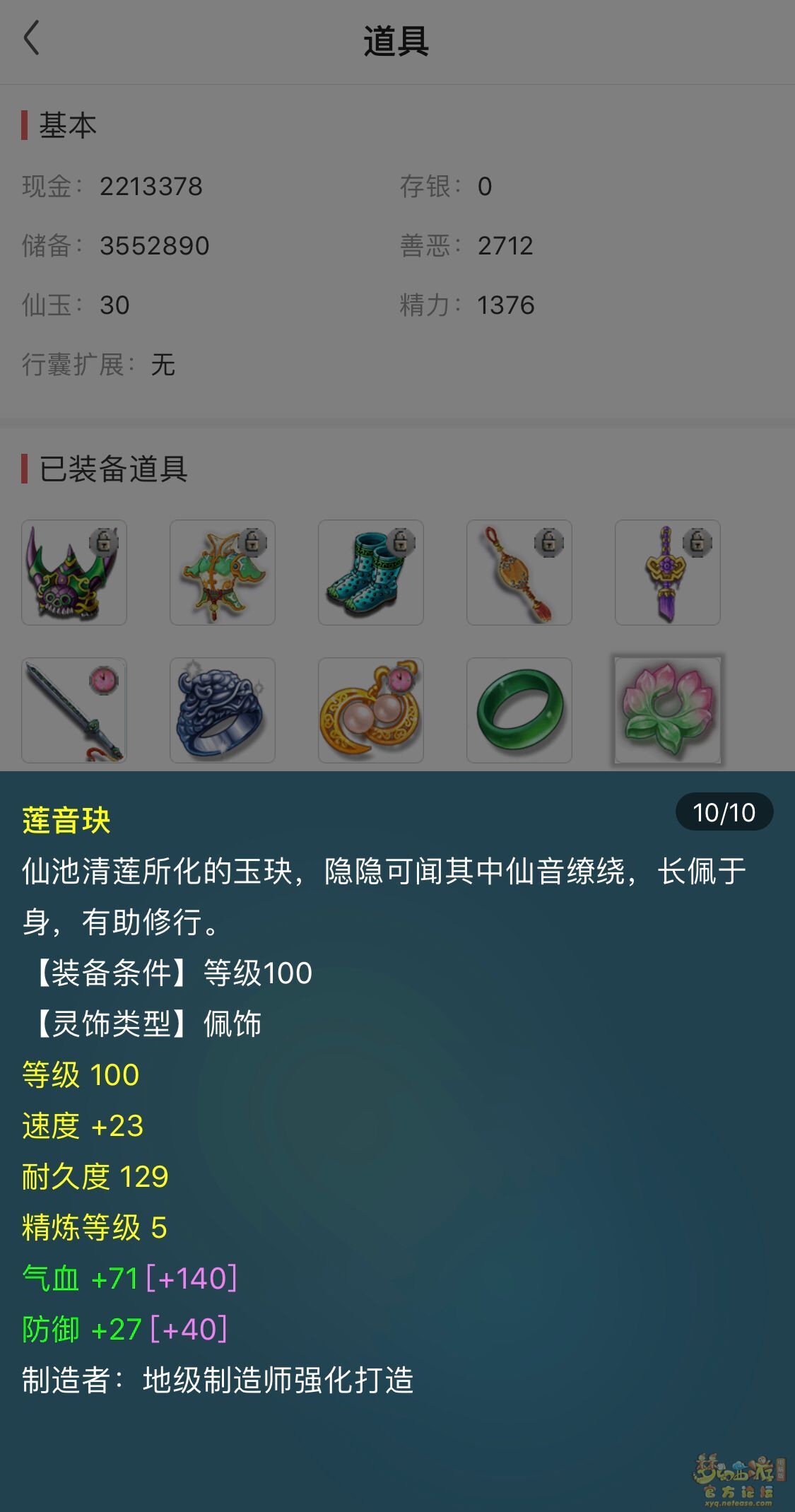The height and width of the screenshot is (1512, 795).
Task: Select the gold pearl earrings item
Action: click(x=371, y=710)
